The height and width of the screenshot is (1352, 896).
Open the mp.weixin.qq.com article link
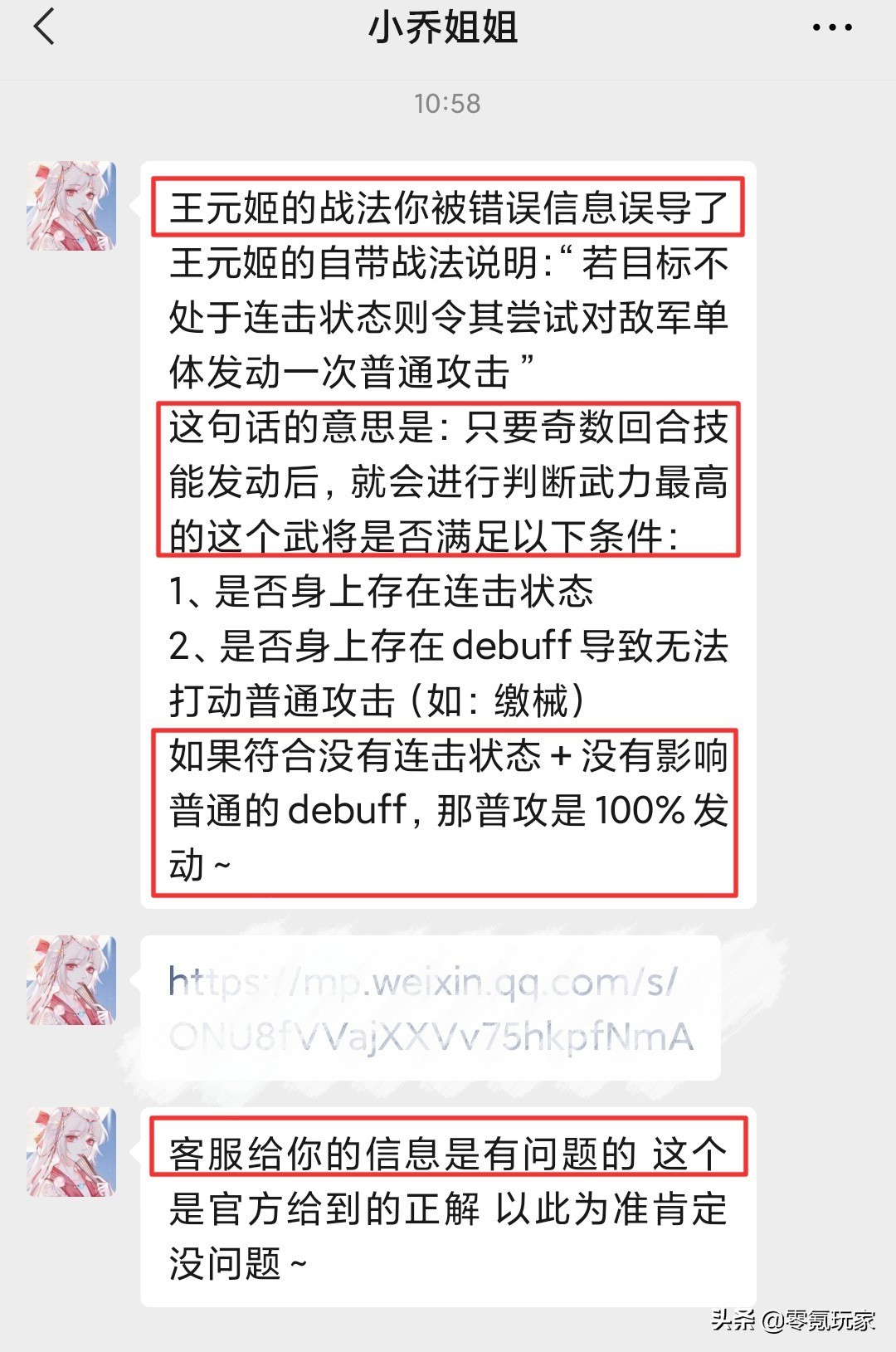pos(430,1008)
